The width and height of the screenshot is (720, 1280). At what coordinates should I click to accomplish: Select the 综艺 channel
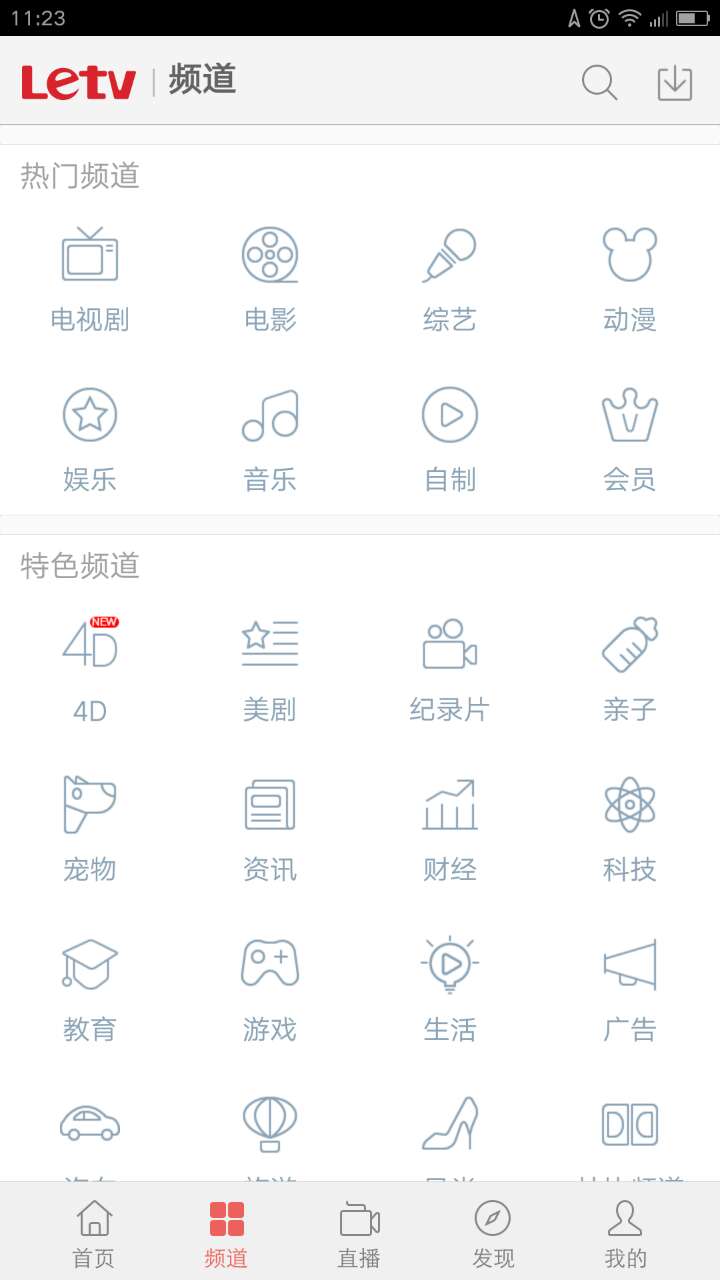tap(450, 280)
